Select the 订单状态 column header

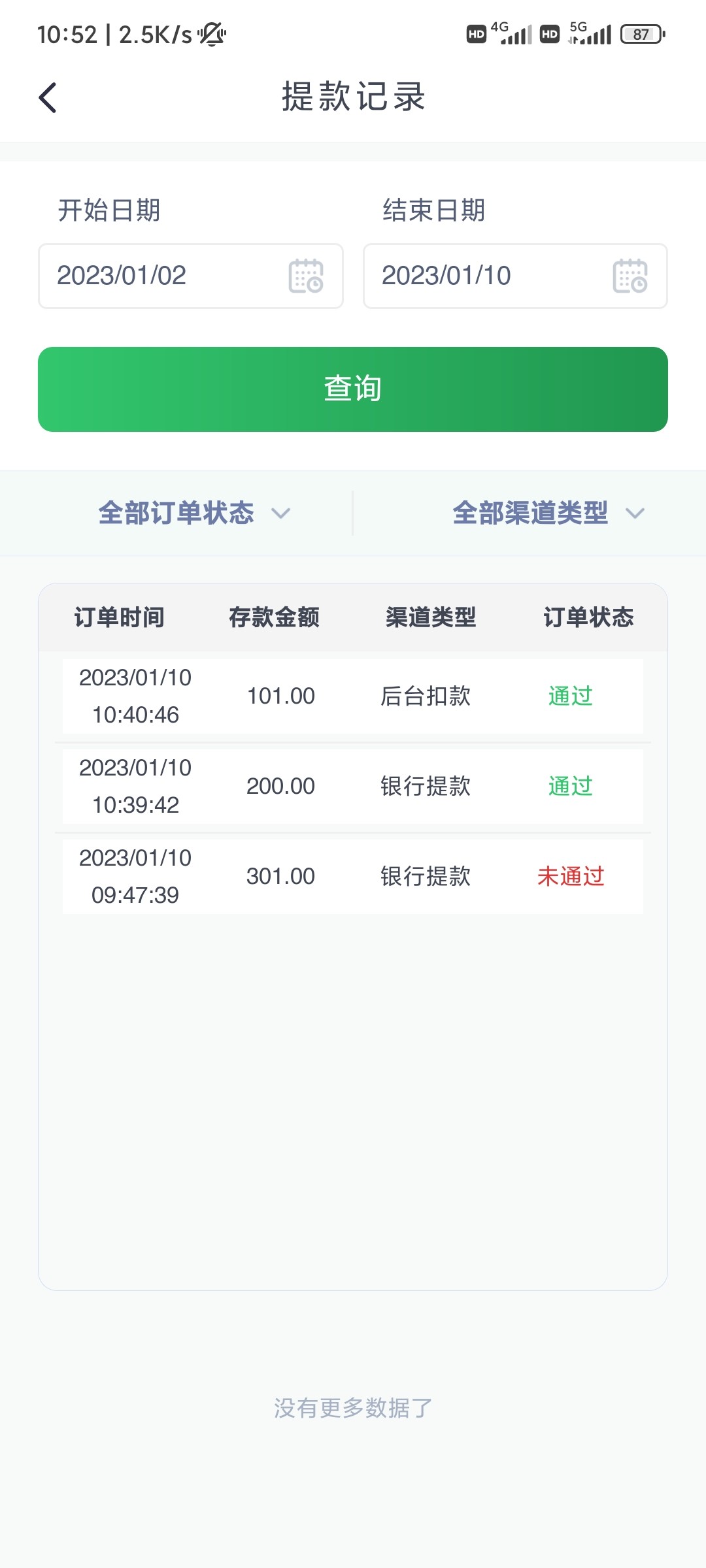pyautogui.click(x=589, y=617)
